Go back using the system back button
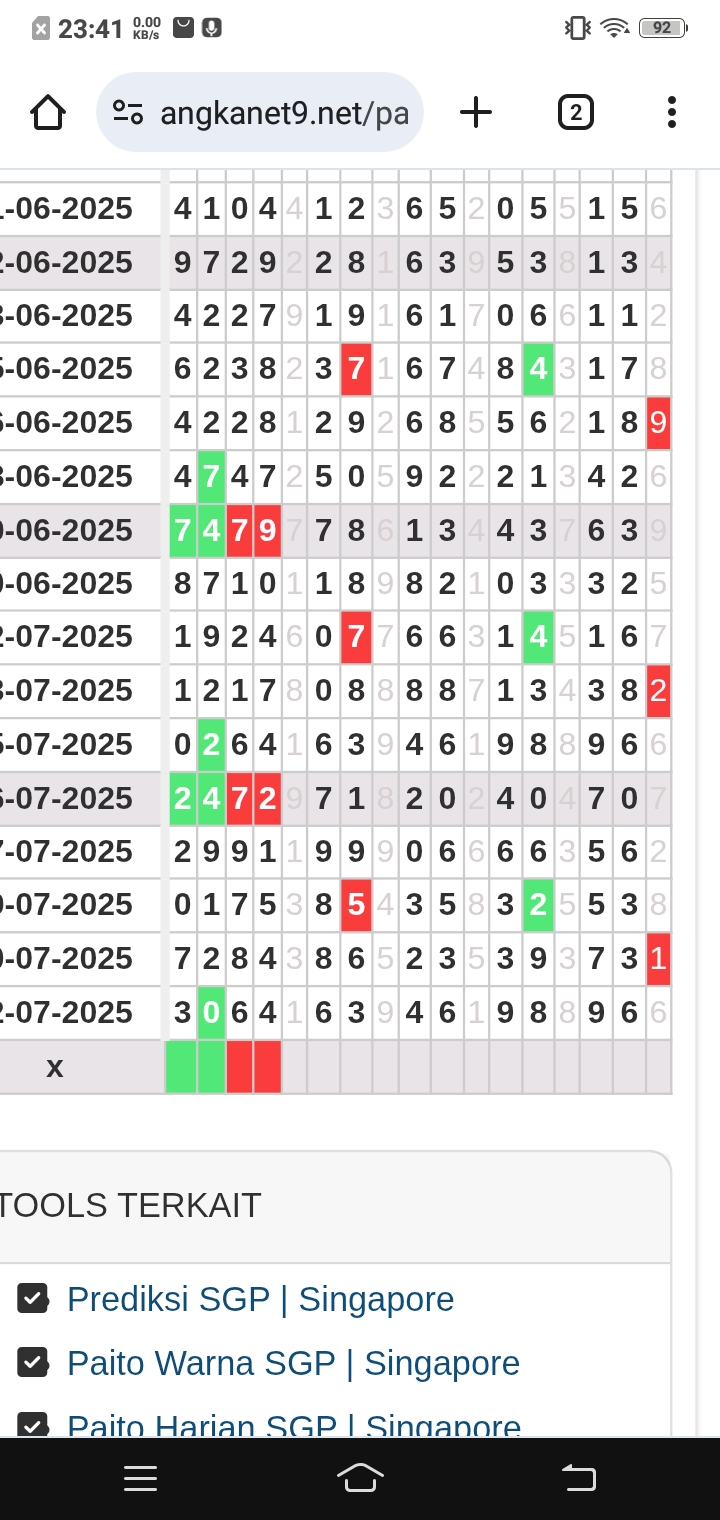The height and width of the screenshot is (1520, 720). click(578, 1478)
